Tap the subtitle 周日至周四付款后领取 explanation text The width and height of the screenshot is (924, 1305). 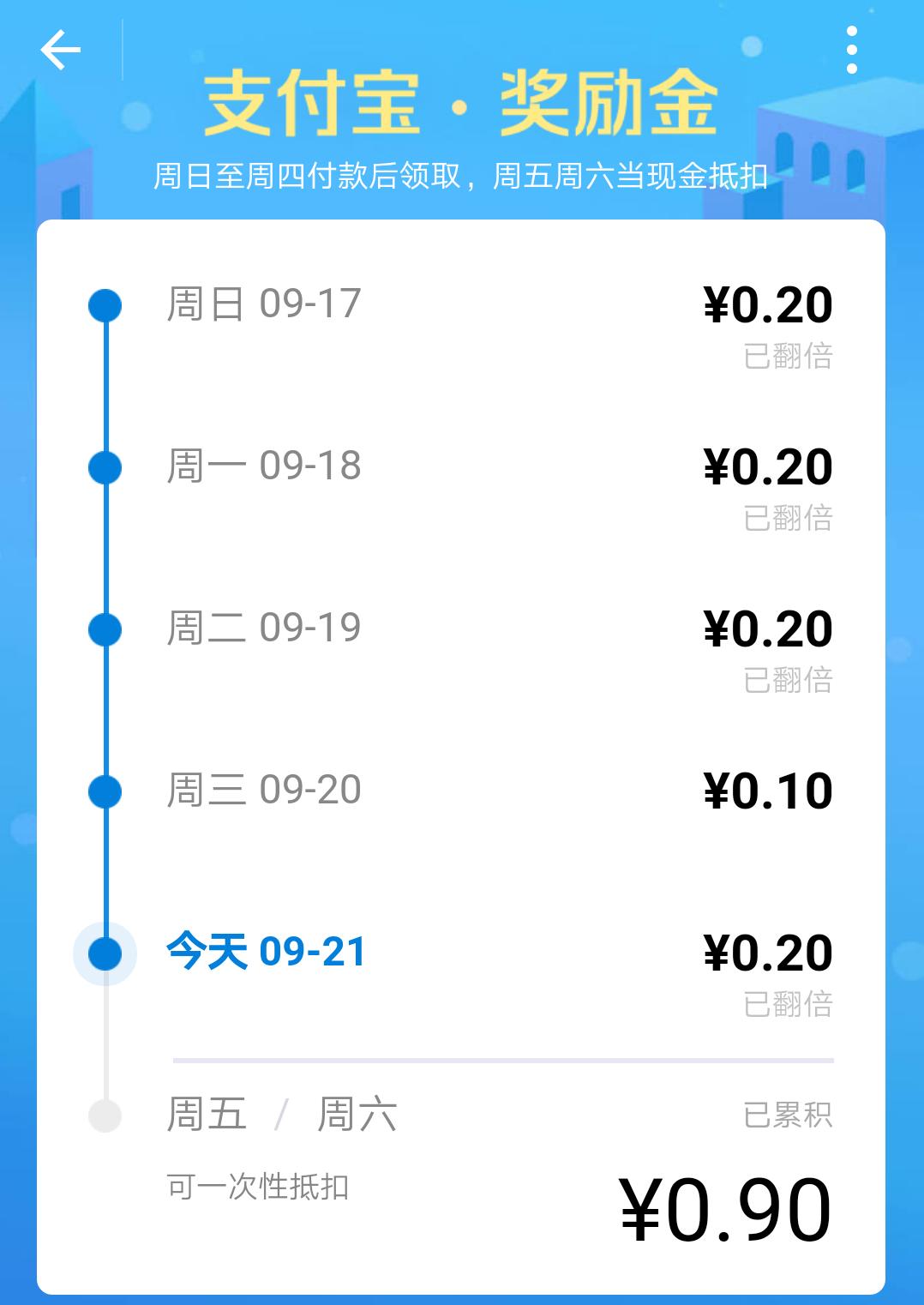point(462,176)
